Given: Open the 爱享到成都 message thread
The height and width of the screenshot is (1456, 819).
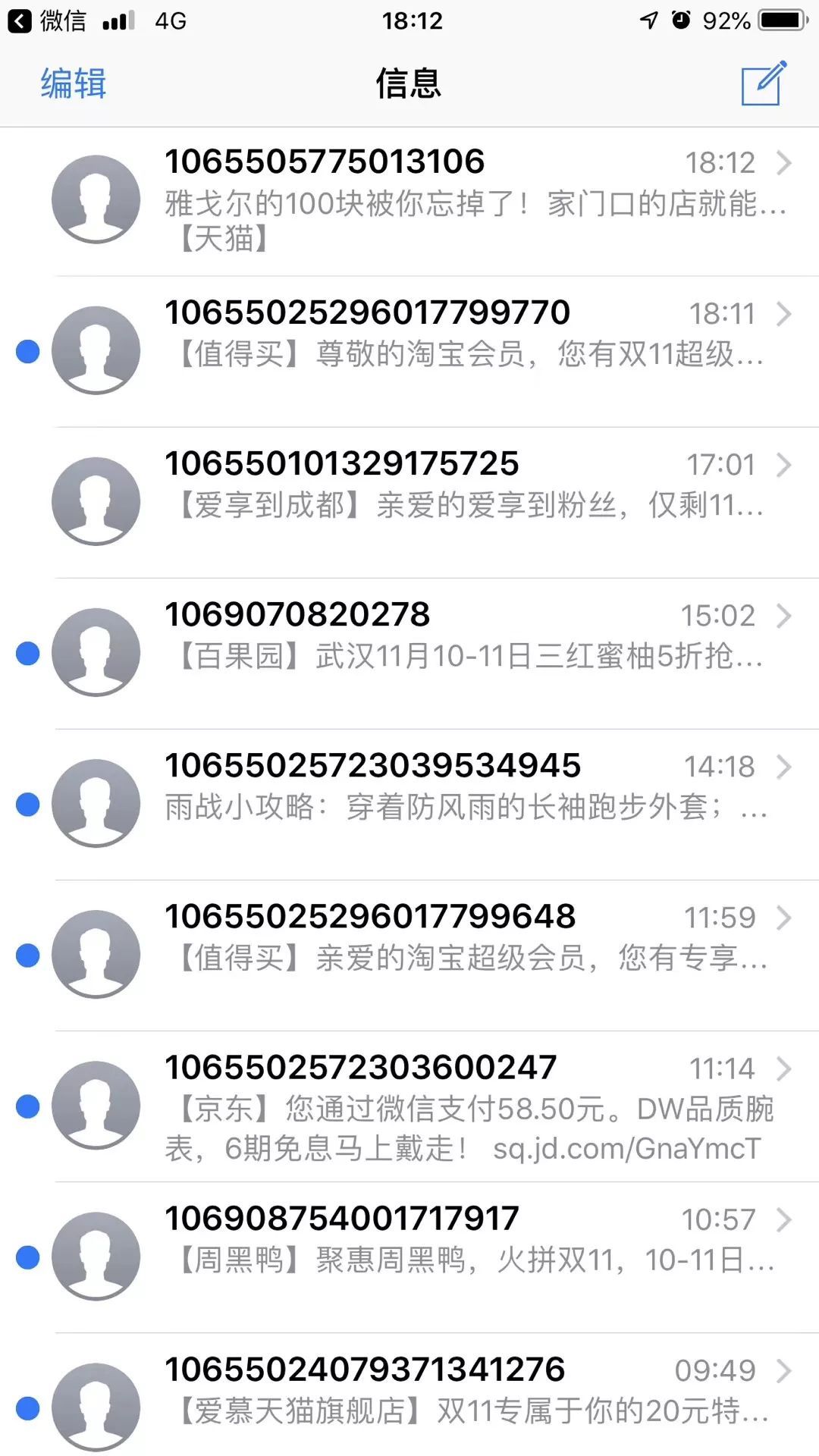Looking at the screenshot, I should tap(409, 502).
